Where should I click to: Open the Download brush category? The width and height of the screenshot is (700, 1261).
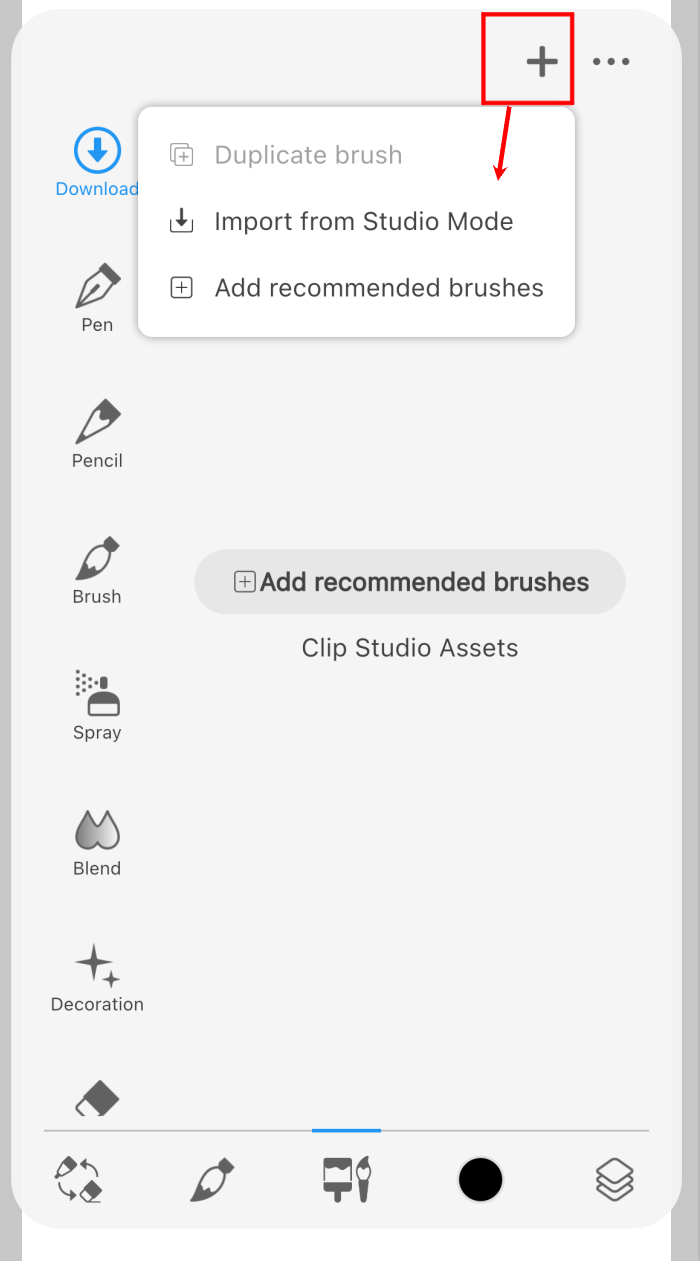(97, 163)
